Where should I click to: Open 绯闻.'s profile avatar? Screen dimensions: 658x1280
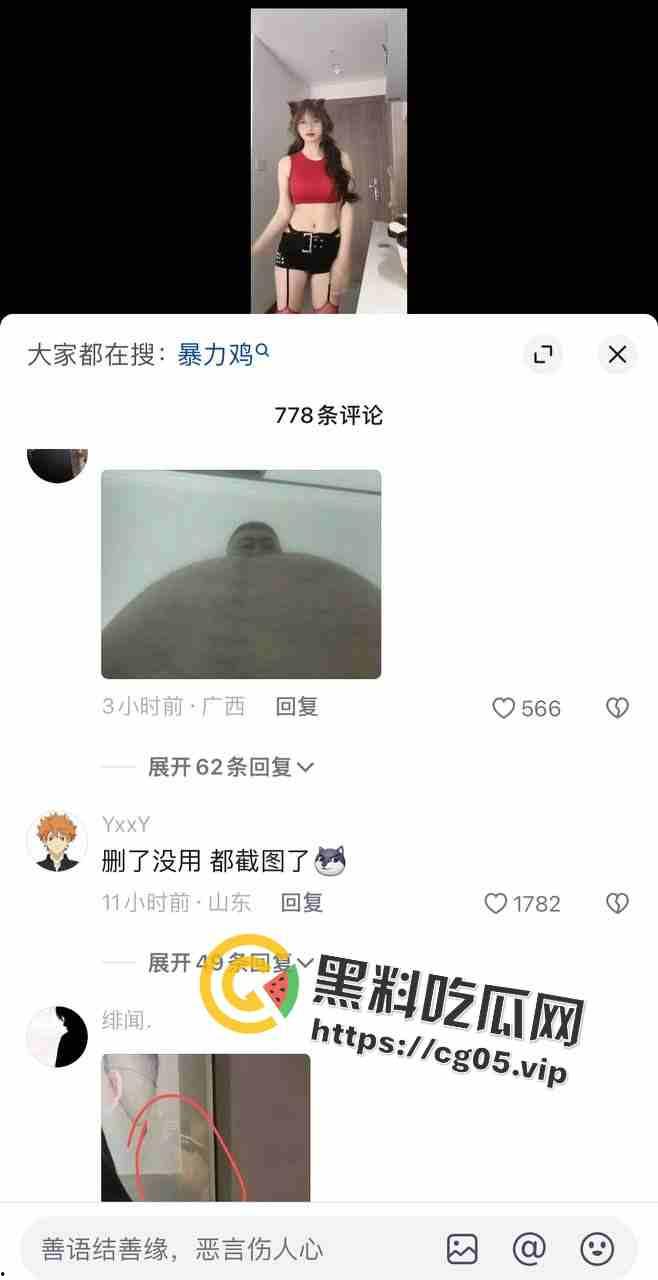pyautogui.click(x=56, y=1036)
